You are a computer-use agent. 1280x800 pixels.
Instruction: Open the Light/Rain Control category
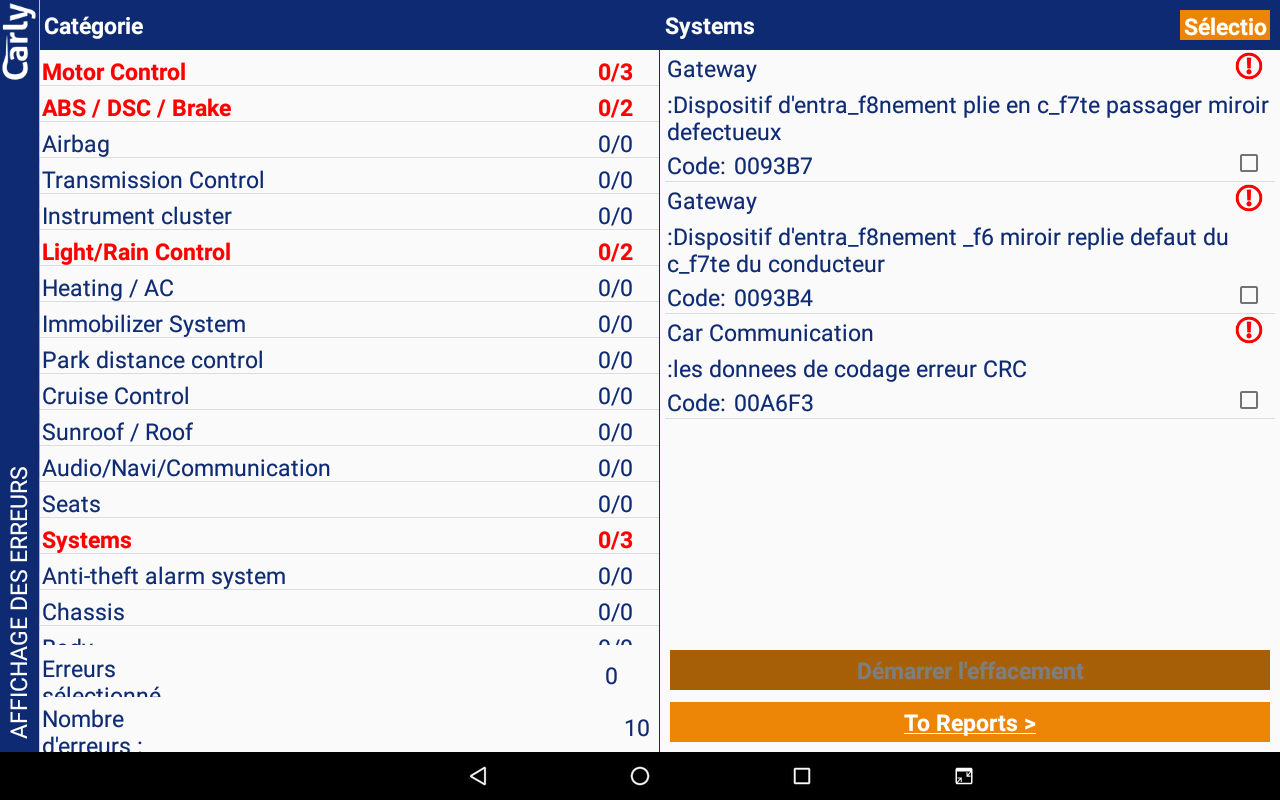tap(136, 252)
